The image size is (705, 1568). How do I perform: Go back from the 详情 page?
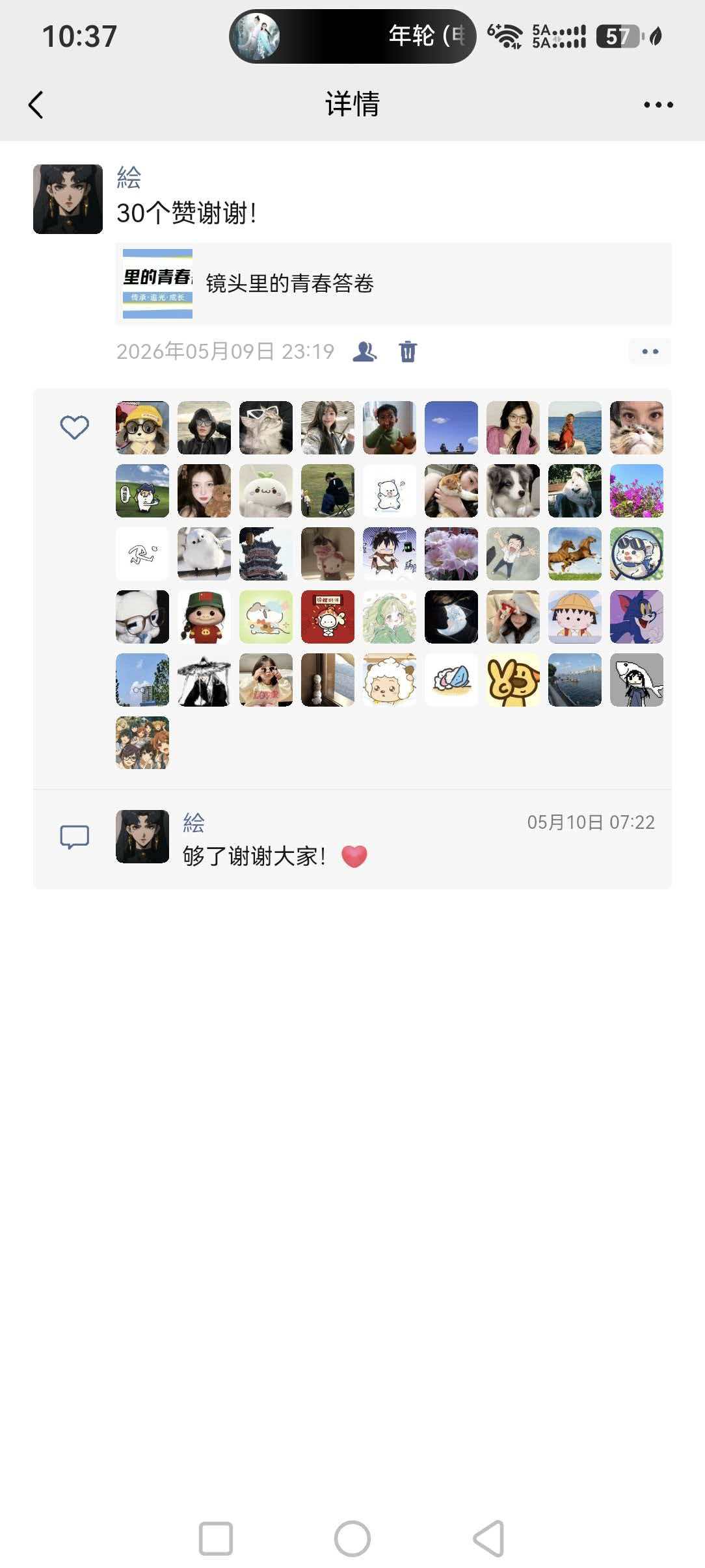tap(36, 105)
